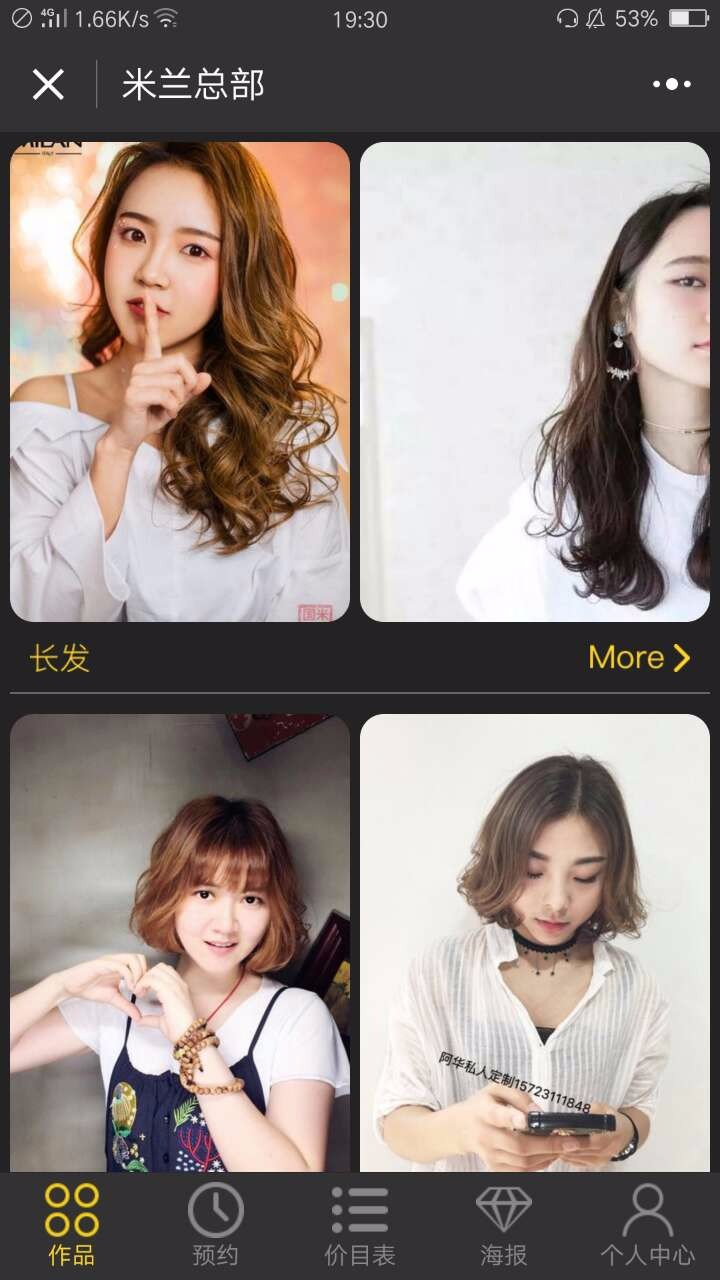Open the 价目表 tab

click(360, 1225)
